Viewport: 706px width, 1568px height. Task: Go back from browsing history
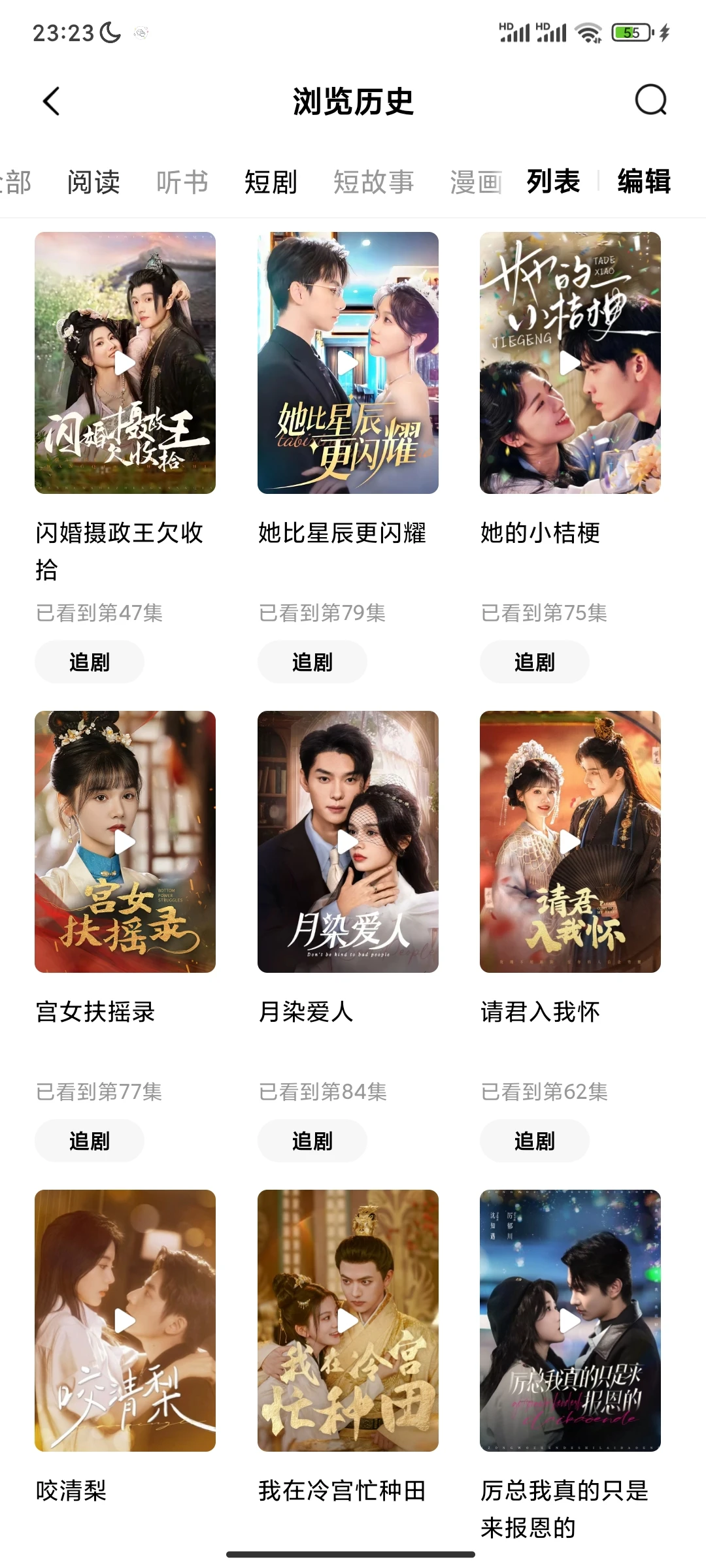pyautogui.click(x=51, y=101)
